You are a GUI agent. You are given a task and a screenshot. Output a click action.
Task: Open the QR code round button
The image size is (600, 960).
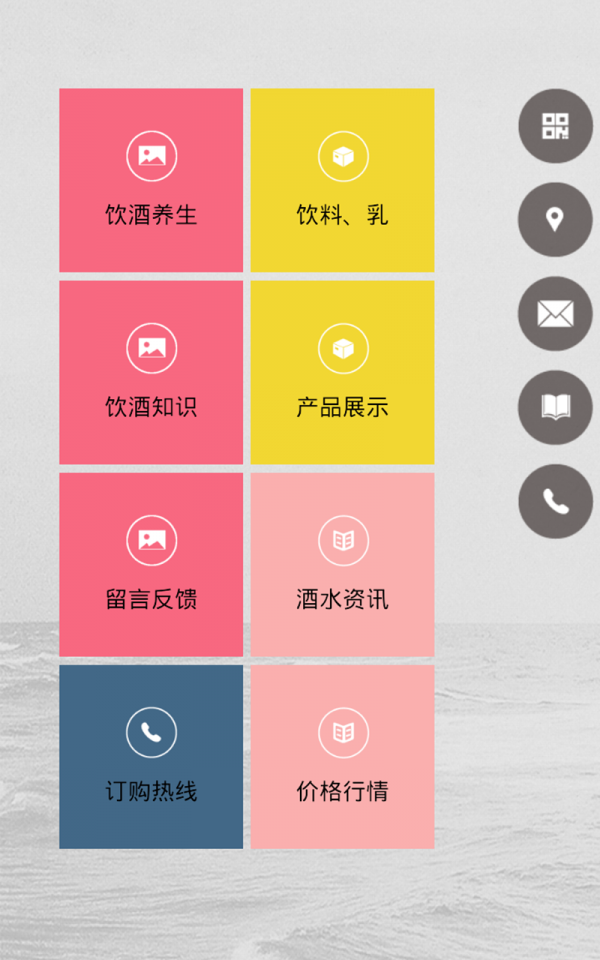[x=555, y=126]
